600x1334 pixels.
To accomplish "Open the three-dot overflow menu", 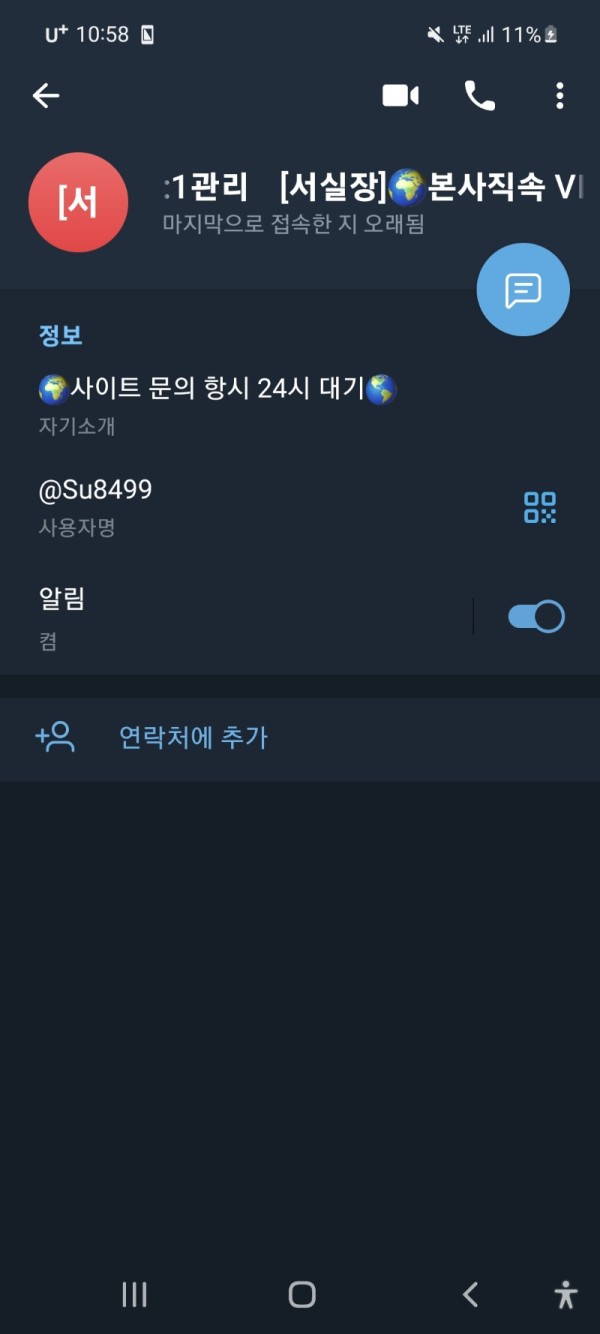I will point(559,96).
